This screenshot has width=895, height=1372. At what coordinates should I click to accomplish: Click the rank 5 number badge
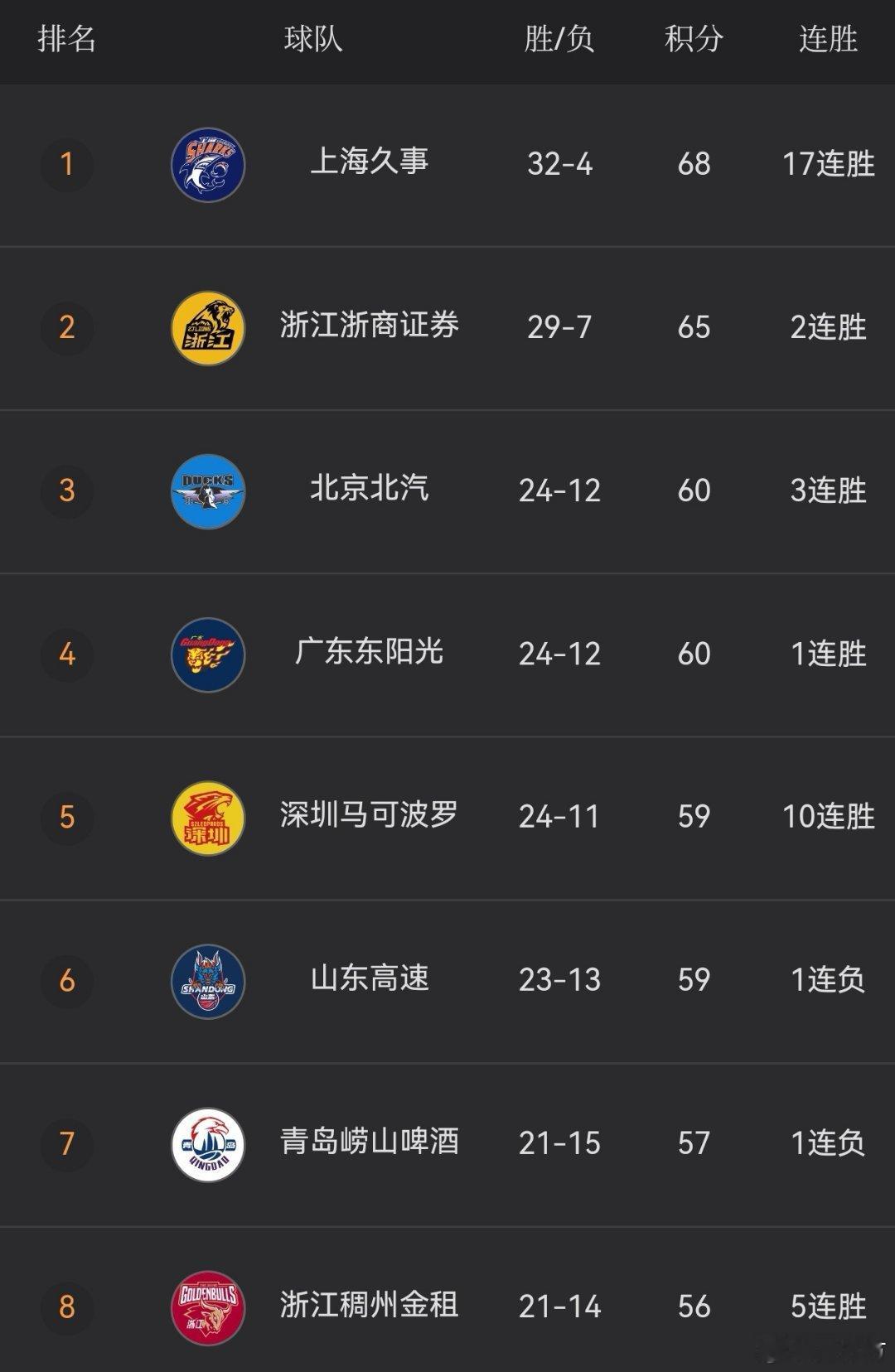tap(67, 817)
